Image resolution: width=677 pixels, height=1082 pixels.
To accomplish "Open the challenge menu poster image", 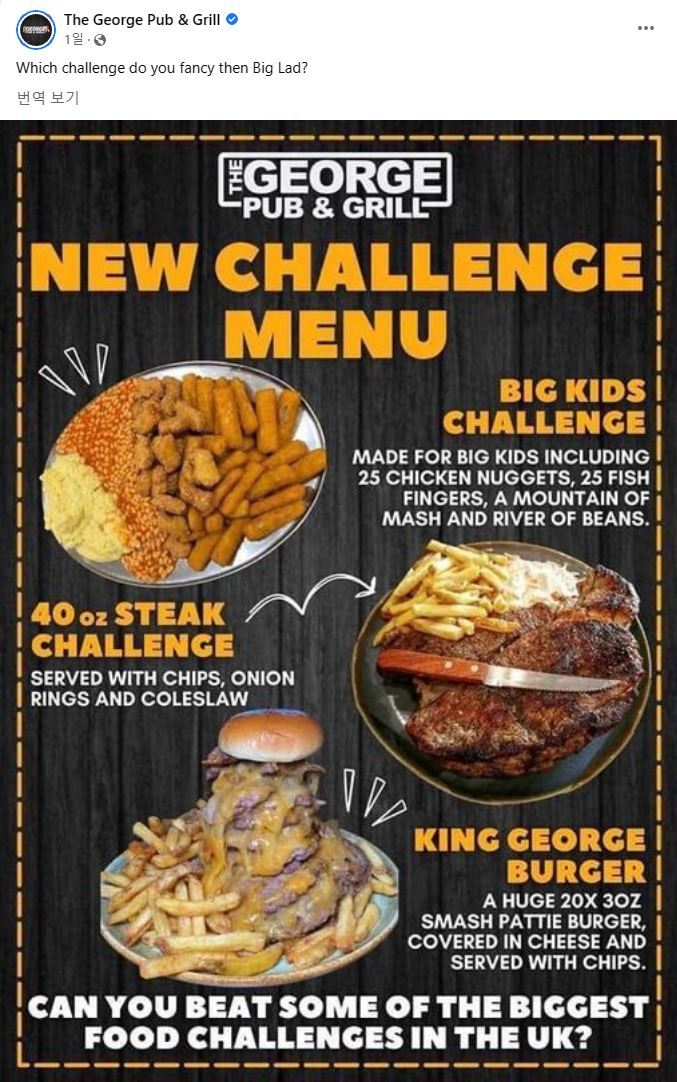I will click(338, 600).
